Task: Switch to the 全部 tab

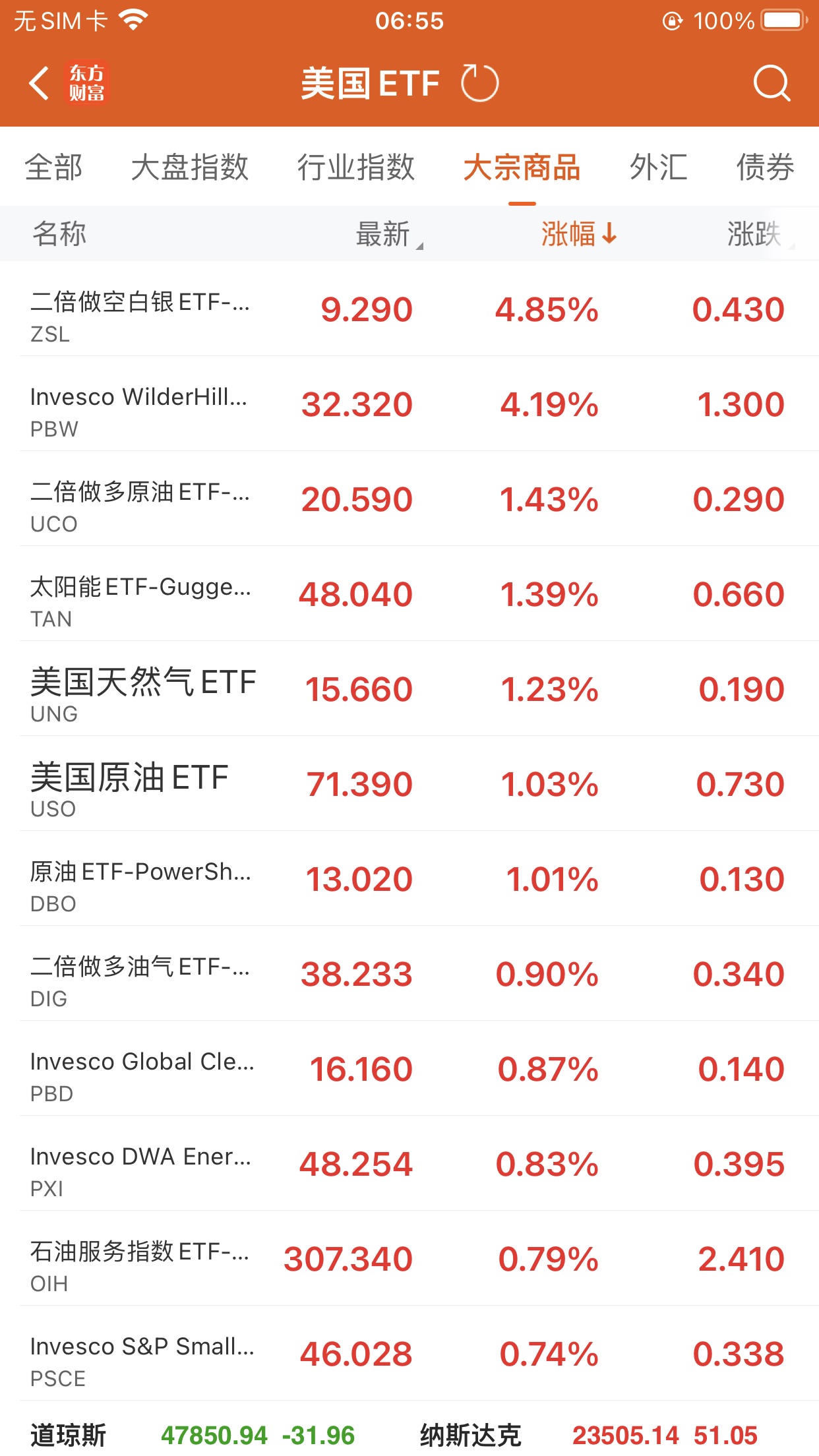Action: coord(53,167)
